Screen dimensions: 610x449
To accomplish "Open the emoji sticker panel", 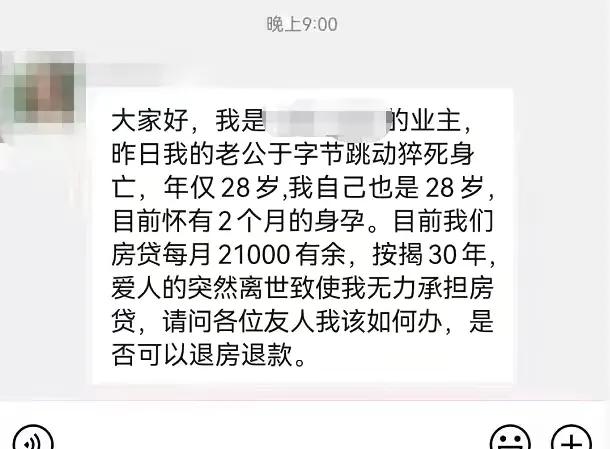I will [x=510, y=441].
